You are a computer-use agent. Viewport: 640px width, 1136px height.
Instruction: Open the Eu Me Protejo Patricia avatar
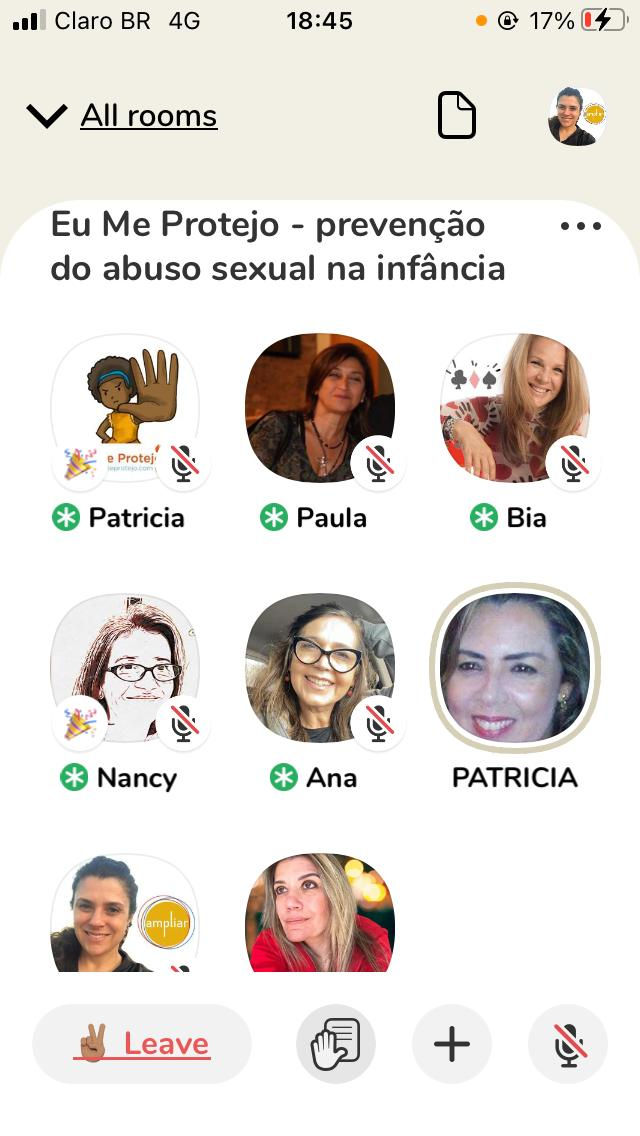(x=125, y=408)
